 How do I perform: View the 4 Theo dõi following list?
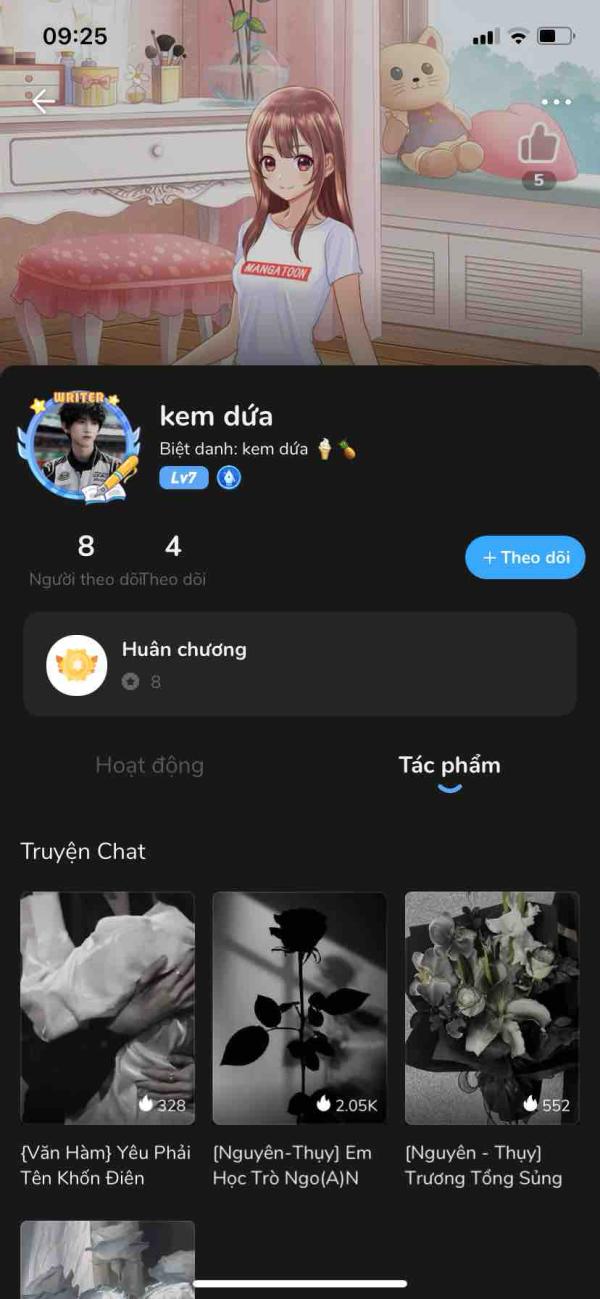pyautogui.click(x=174, y=560)
